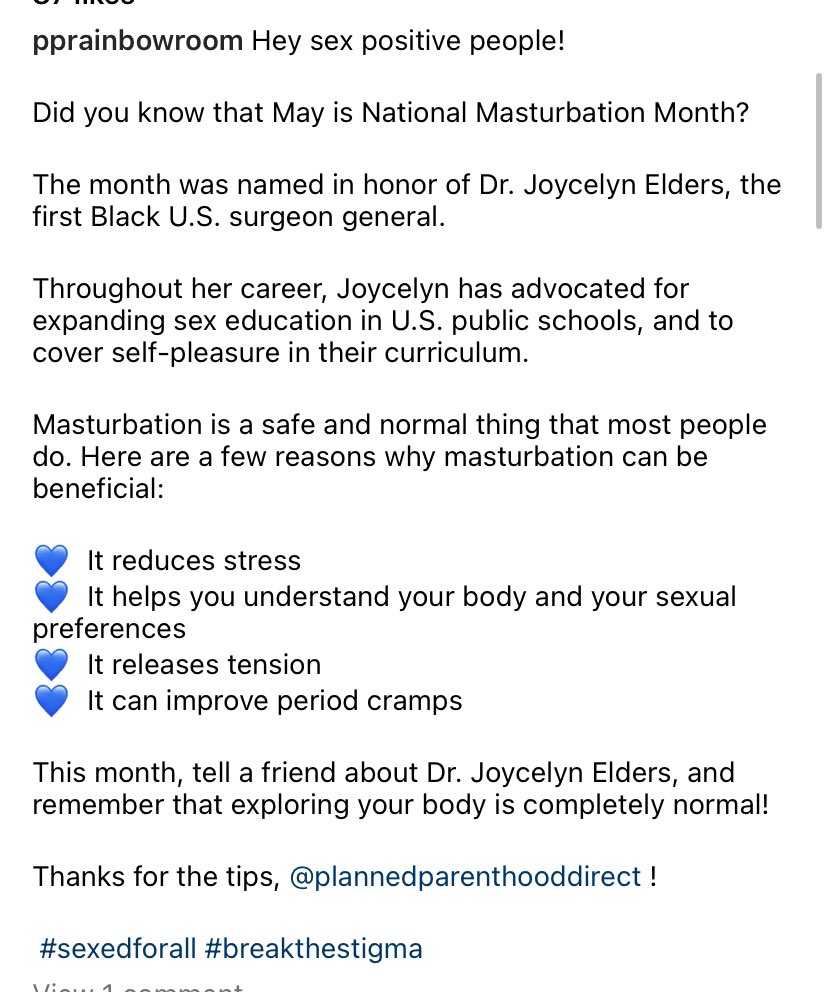Open the #sexedforall hashtag
The image size is (828, 992).
tap(118, 948)
